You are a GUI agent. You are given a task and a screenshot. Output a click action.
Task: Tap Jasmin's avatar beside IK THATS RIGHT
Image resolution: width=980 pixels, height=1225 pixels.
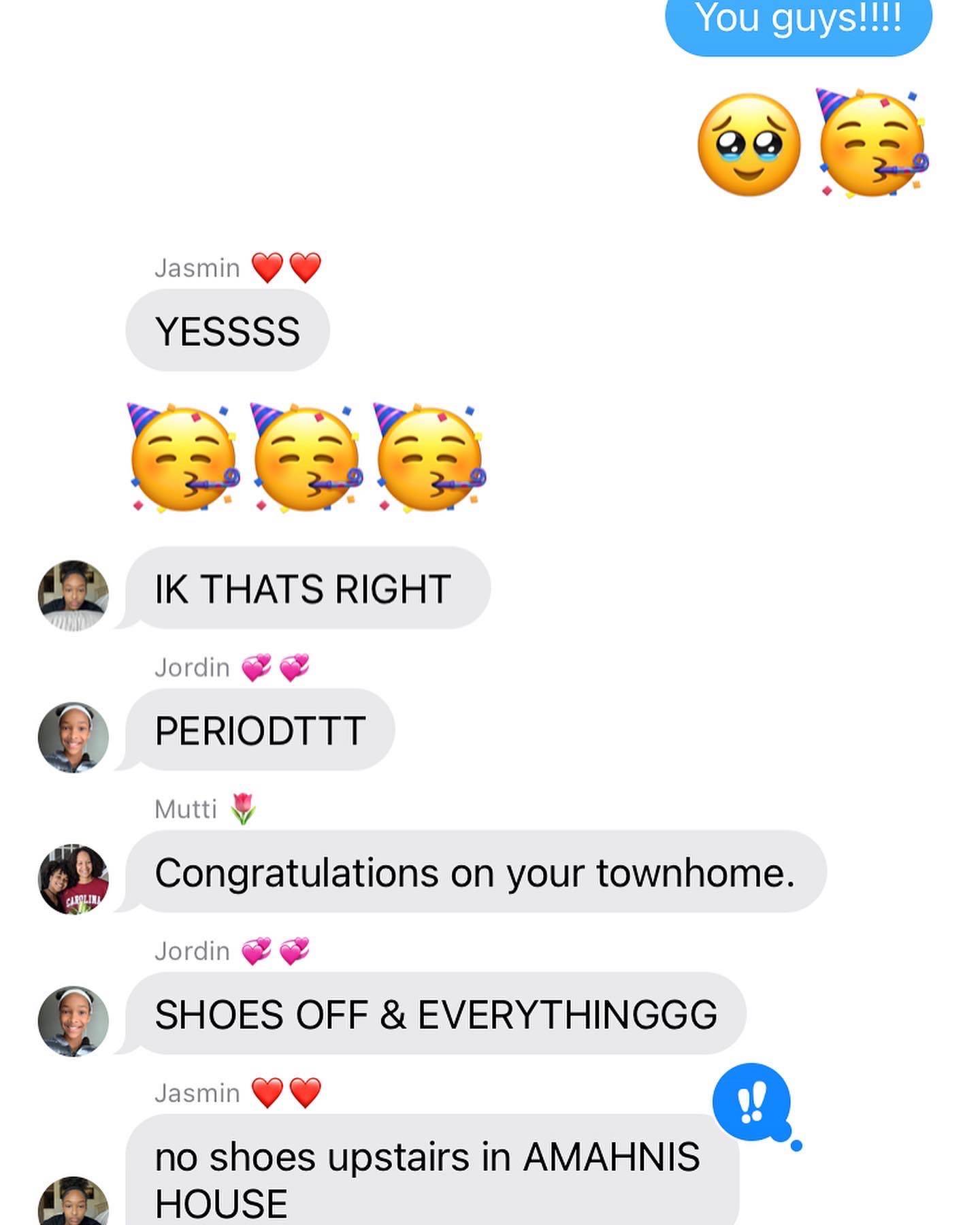coord(73,595)
